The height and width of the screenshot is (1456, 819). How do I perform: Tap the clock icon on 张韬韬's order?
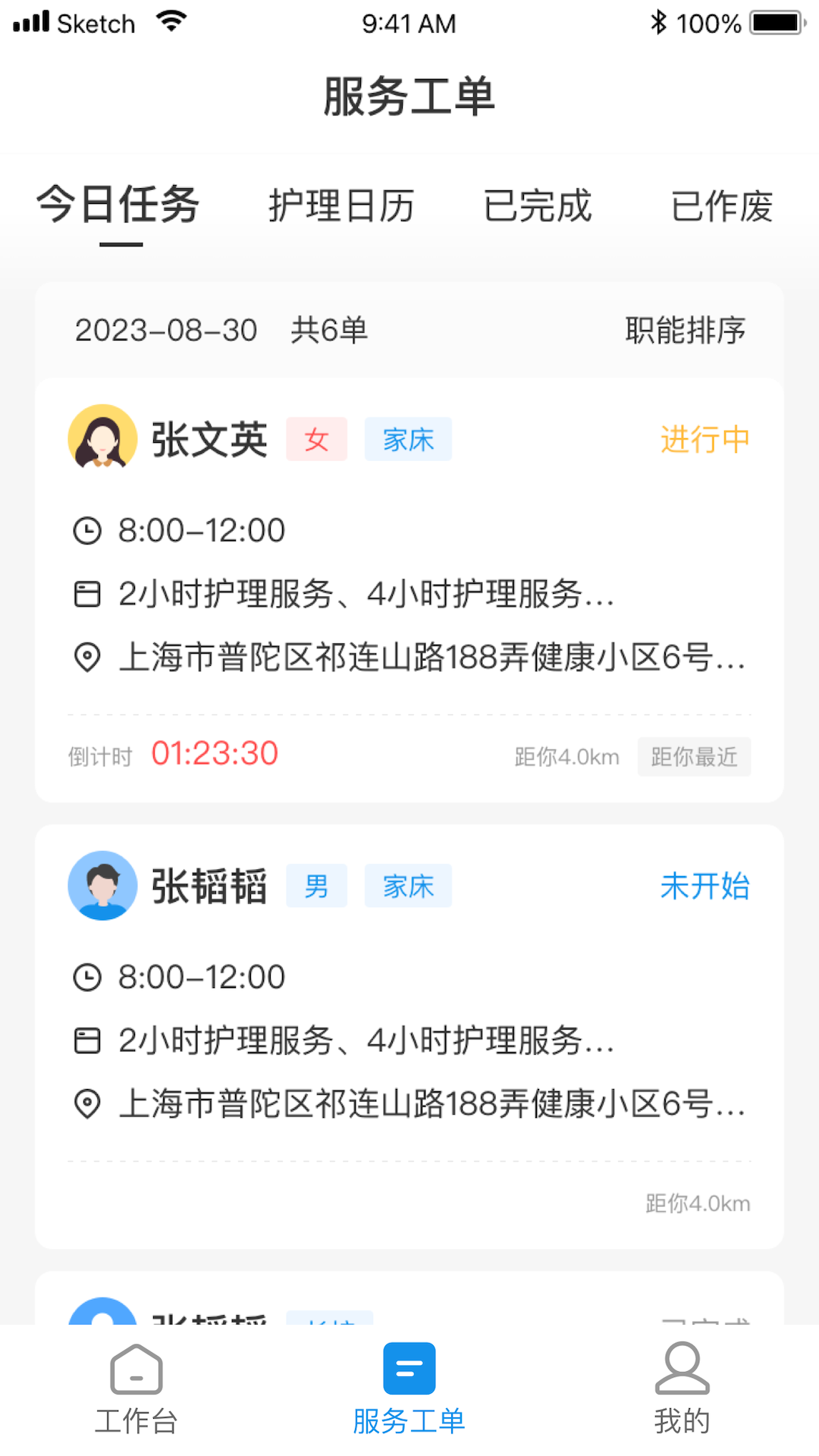pos(88,977)
